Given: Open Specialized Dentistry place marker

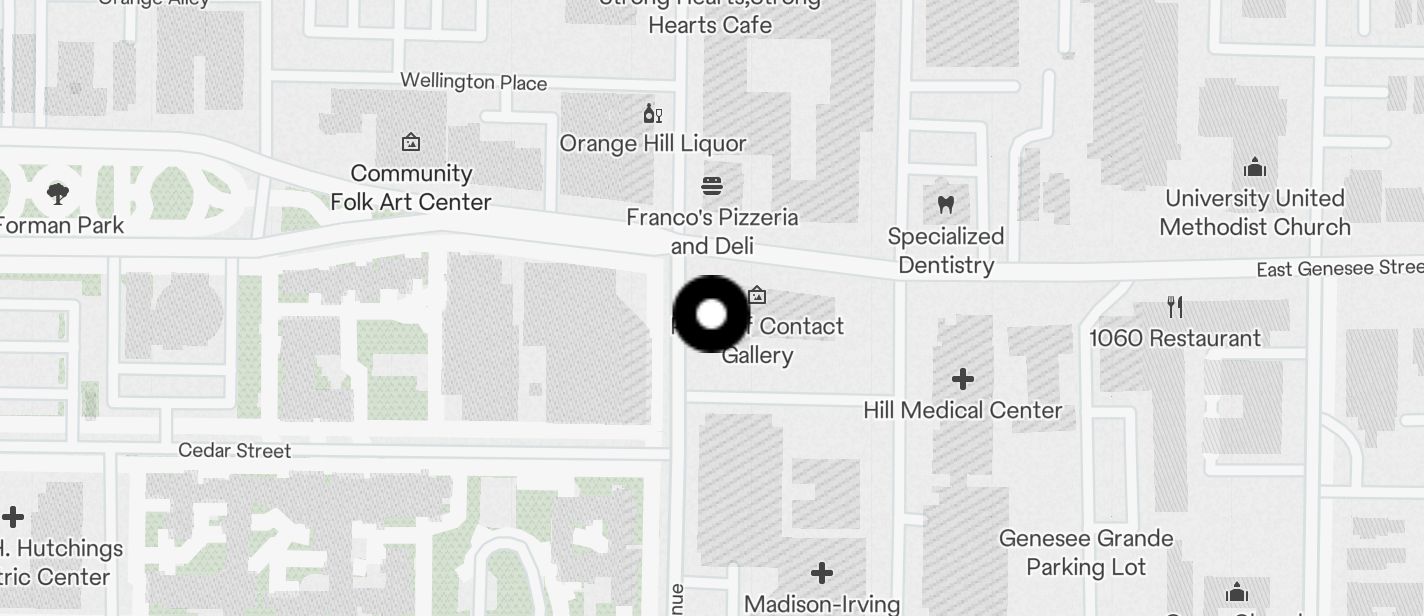Looking at the screenshot, I should click(x=945, y=205).
